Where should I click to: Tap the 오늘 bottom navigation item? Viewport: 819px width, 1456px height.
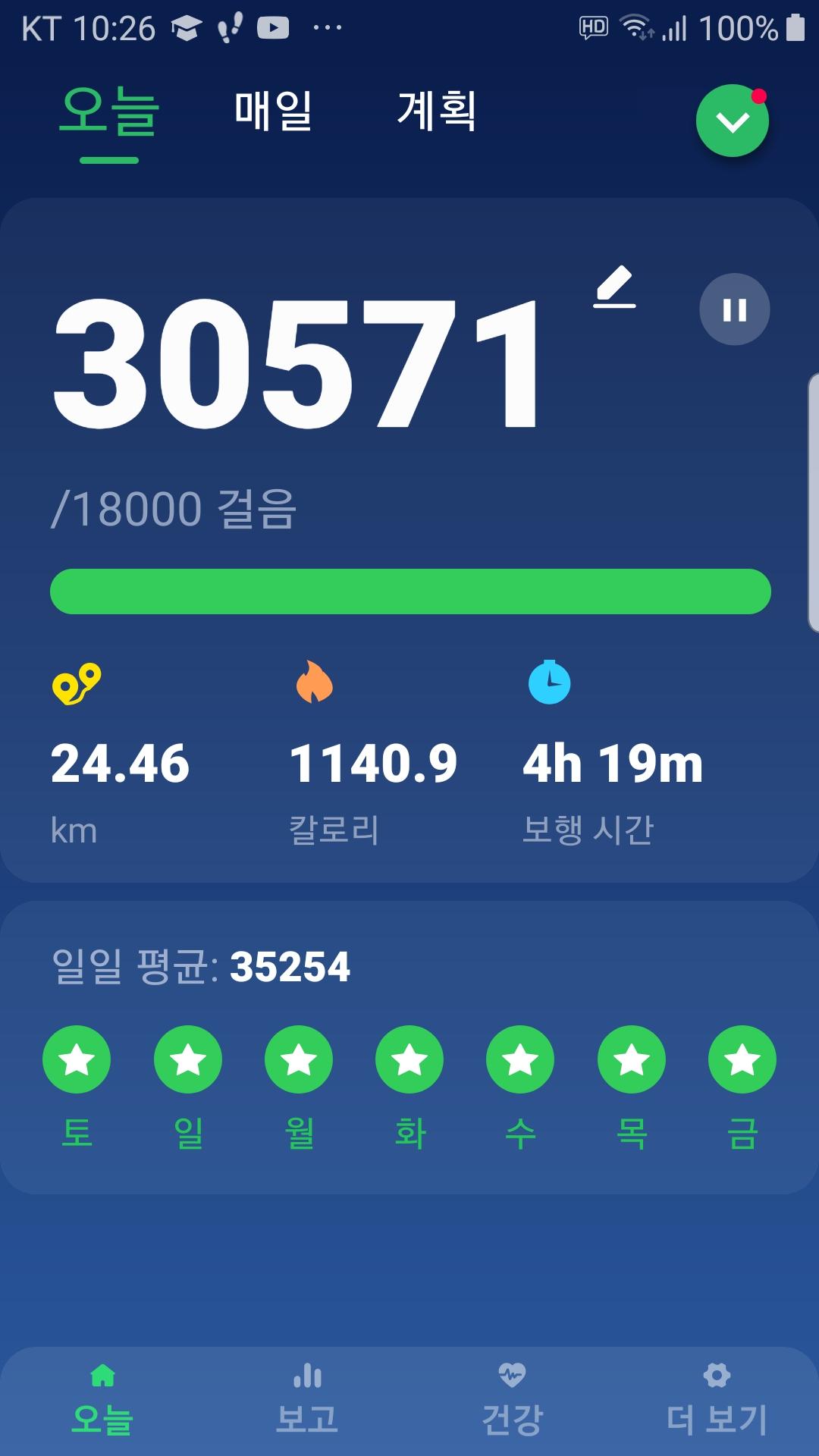point(102,1401)
